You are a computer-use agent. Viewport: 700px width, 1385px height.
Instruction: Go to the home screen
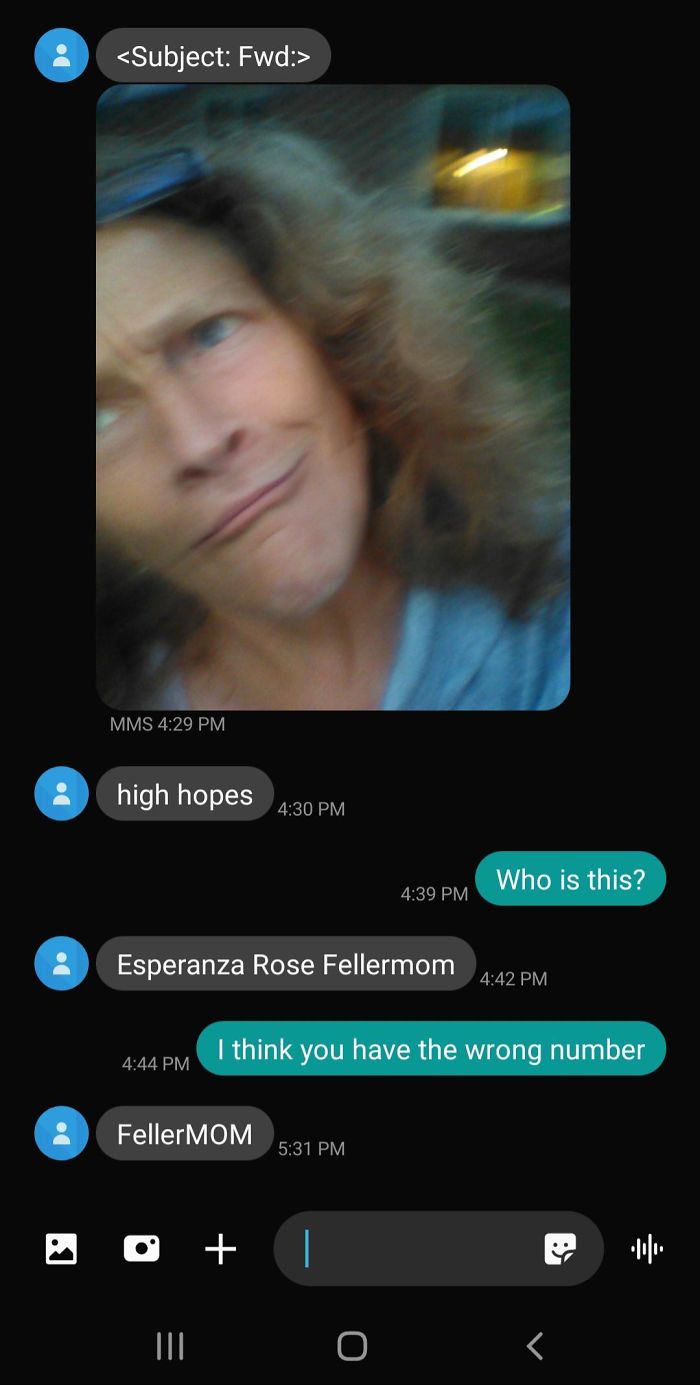[x=352, y=1346]
